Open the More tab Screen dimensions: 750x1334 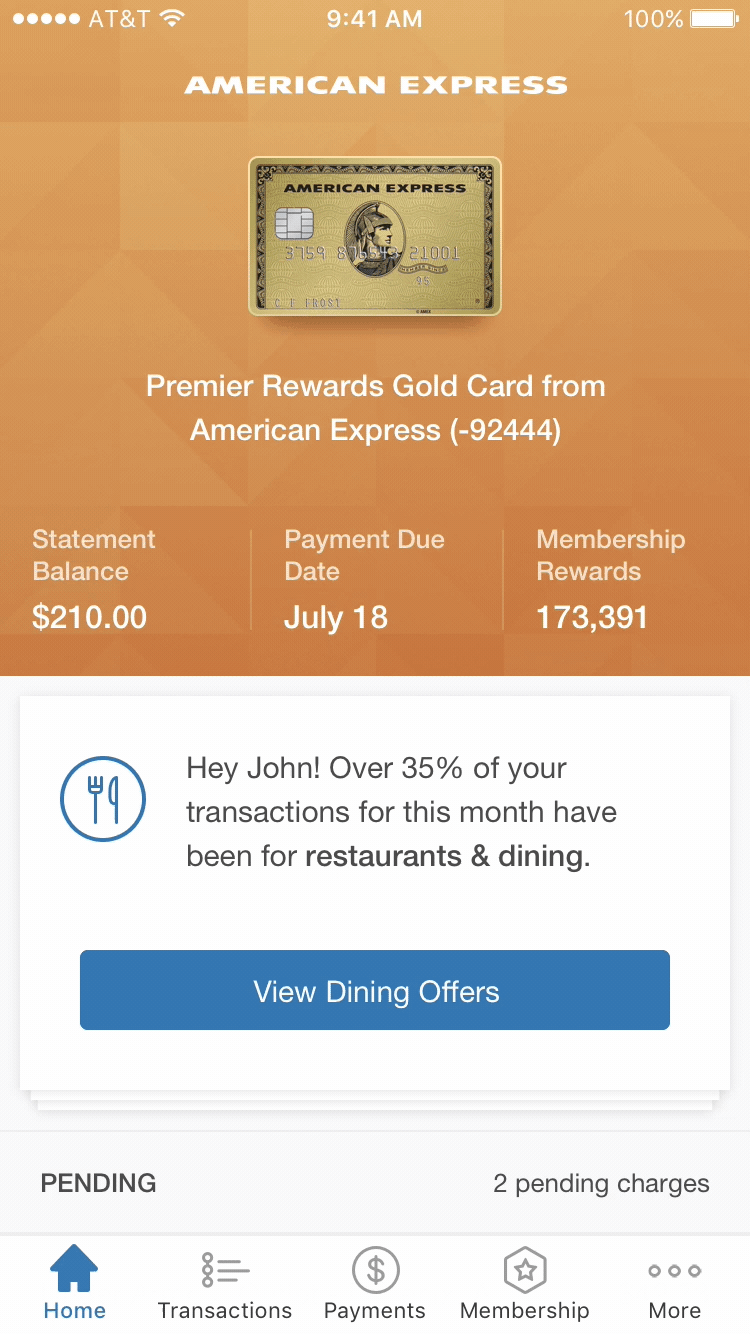[675, 1285]
